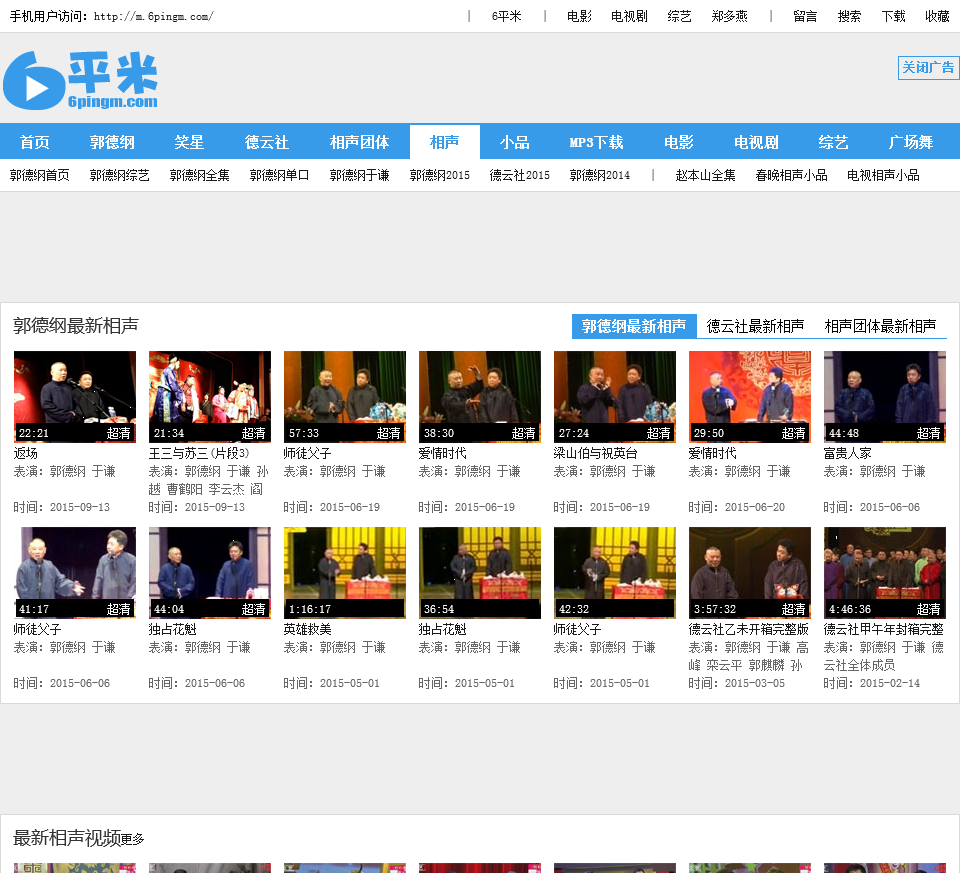Dismiss ads with the 关闭广告 button

pyautogui.click(x=928, y=68)
